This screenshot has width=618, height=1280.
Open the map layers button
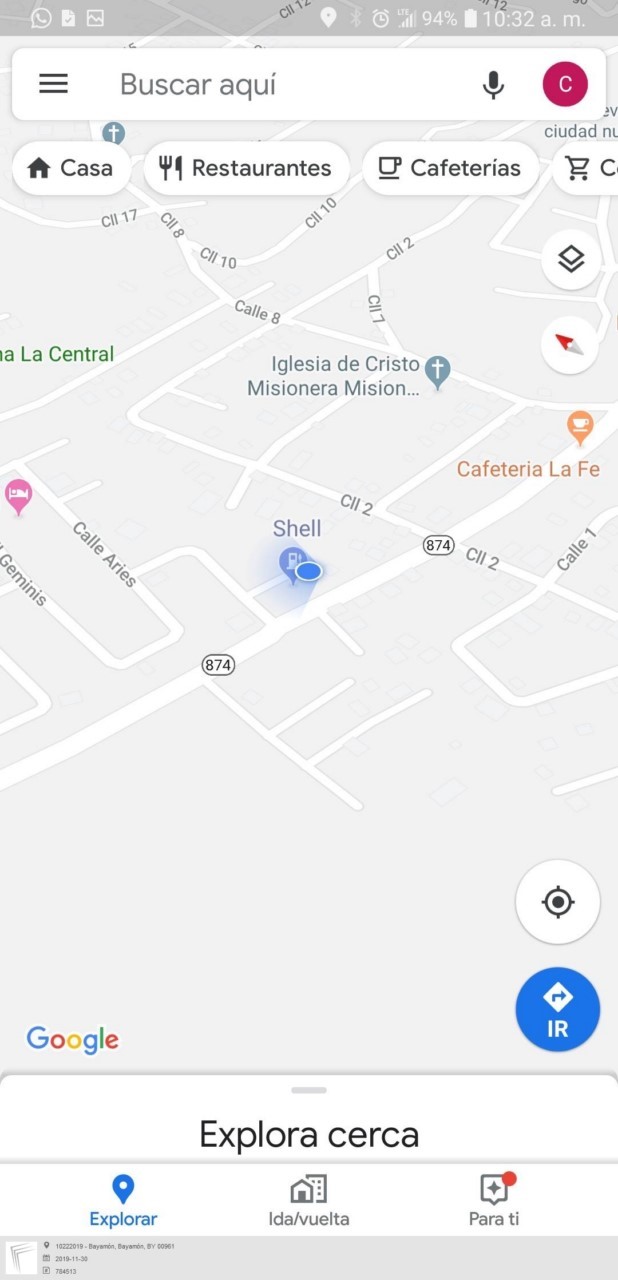(x=570, y=260)
